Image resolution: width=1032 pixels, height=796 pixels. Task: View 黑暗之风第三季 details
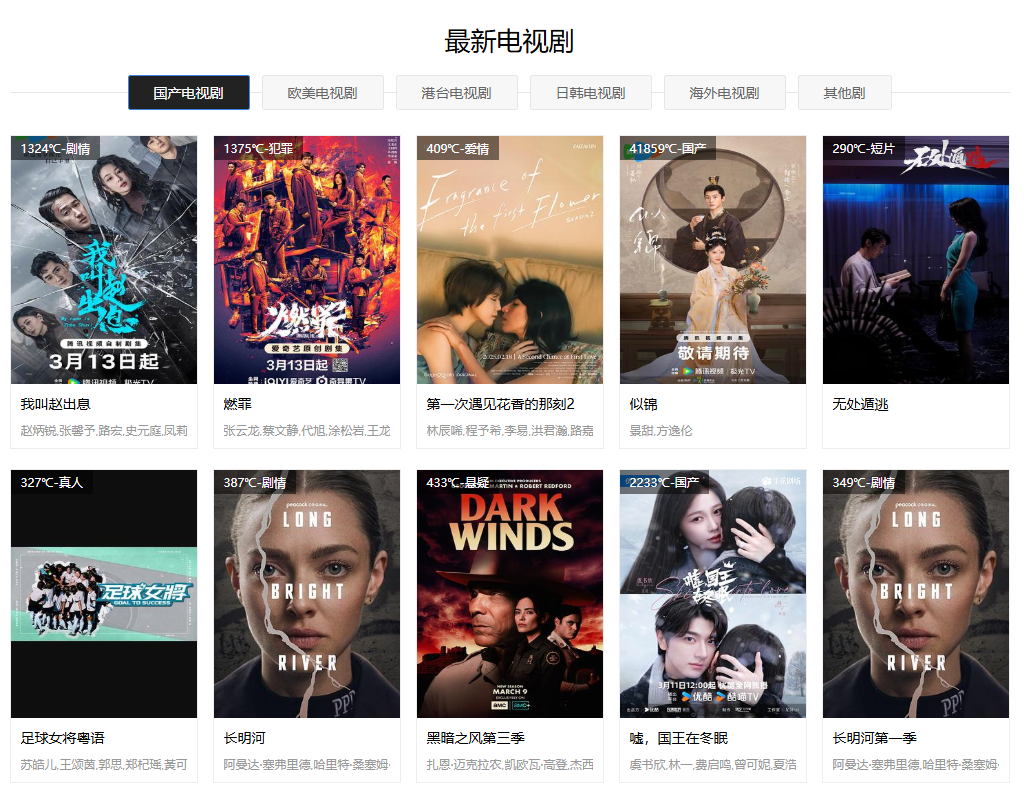[510, 594]
